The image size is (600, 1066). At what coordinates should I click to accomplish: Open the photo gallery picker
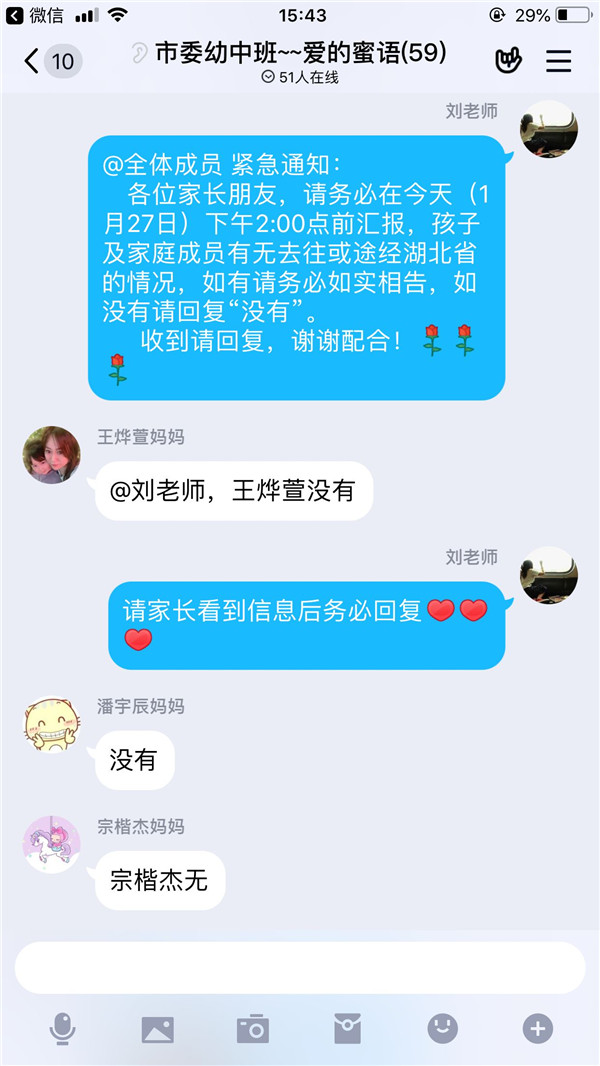157,1028
